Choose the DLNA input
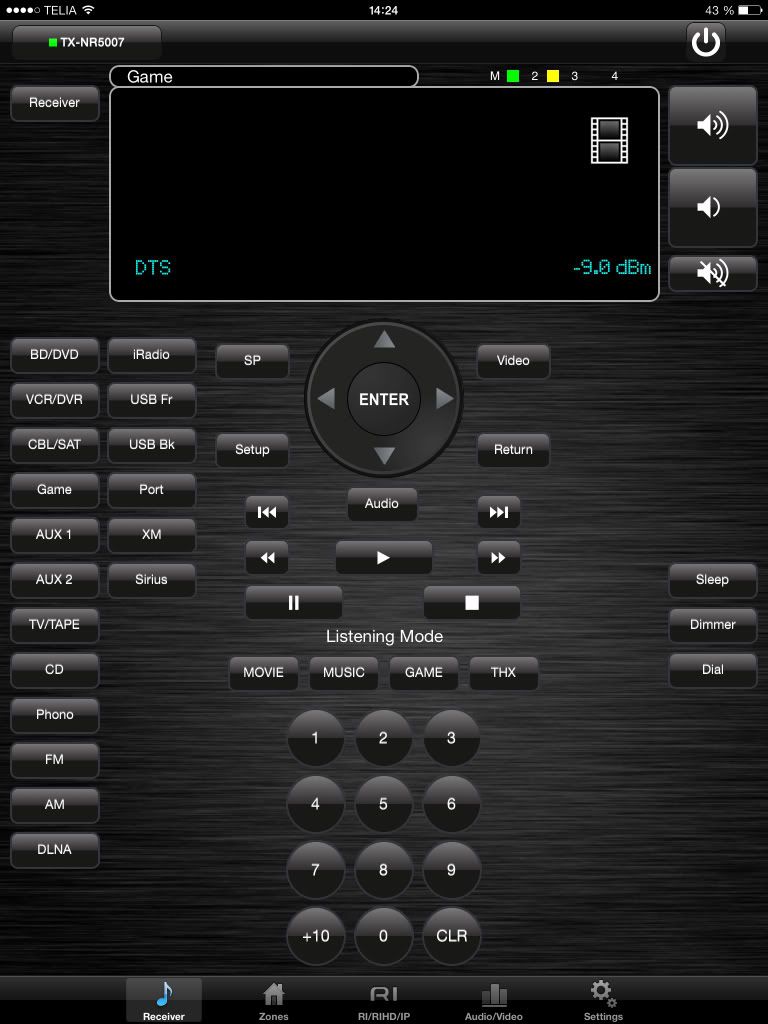The width and height of the screenshot is (768, 1024). pos(54,850)
